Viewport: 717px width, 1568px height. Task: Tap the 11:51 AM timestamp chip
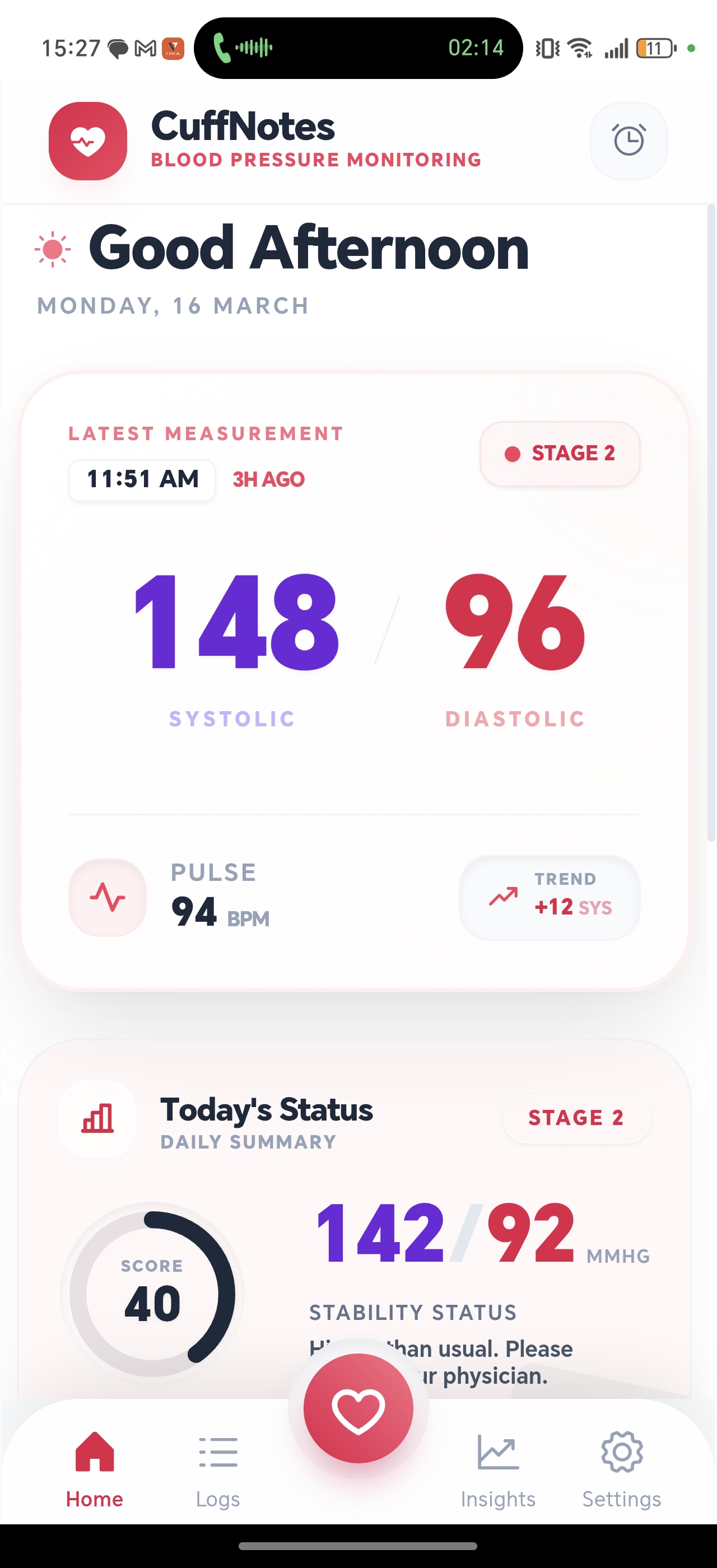pyautogui.click(x=142, y=479)
